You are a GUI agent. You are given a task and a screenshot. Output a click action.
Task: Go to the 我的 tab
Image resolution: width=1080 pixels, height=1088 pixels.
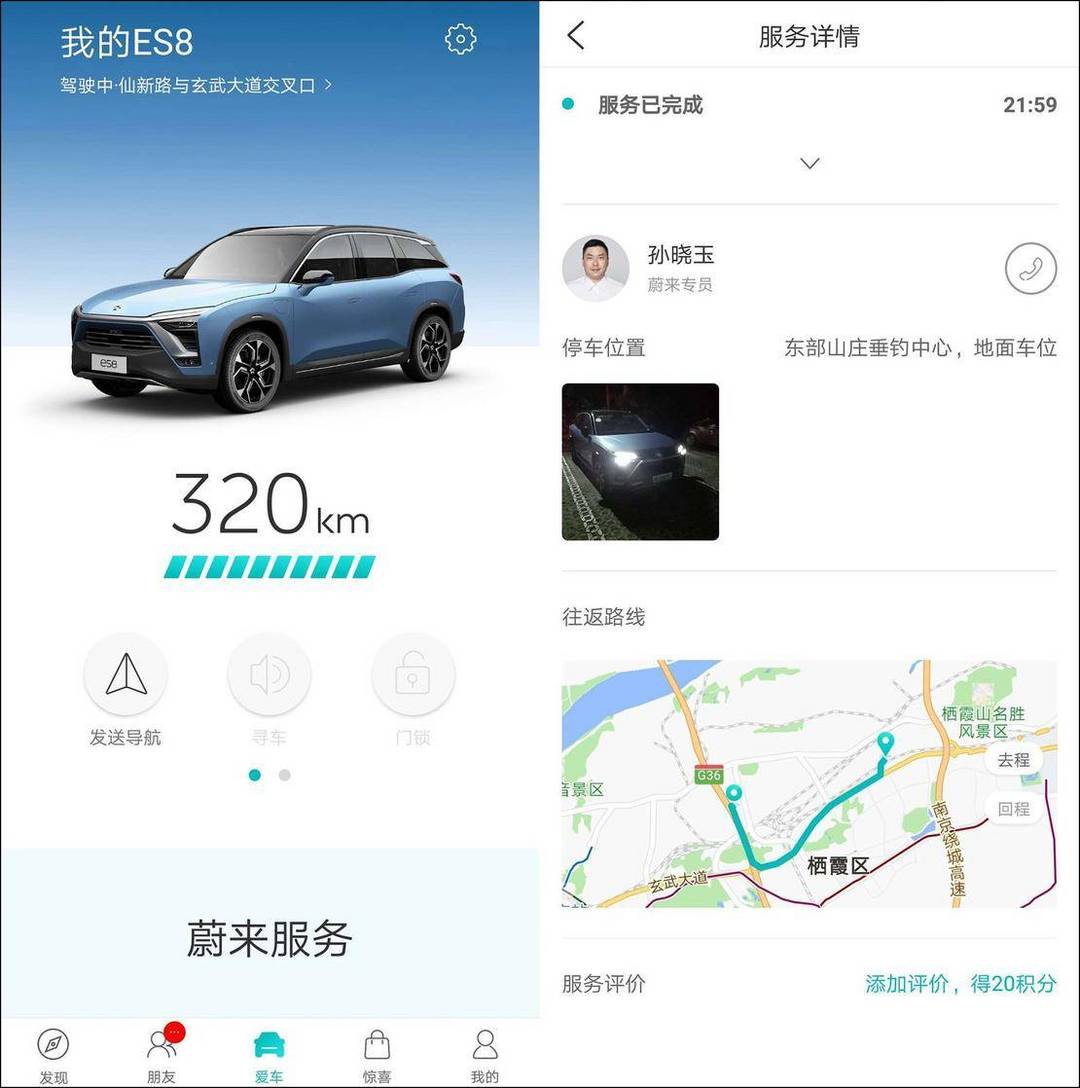(485, 1056)
